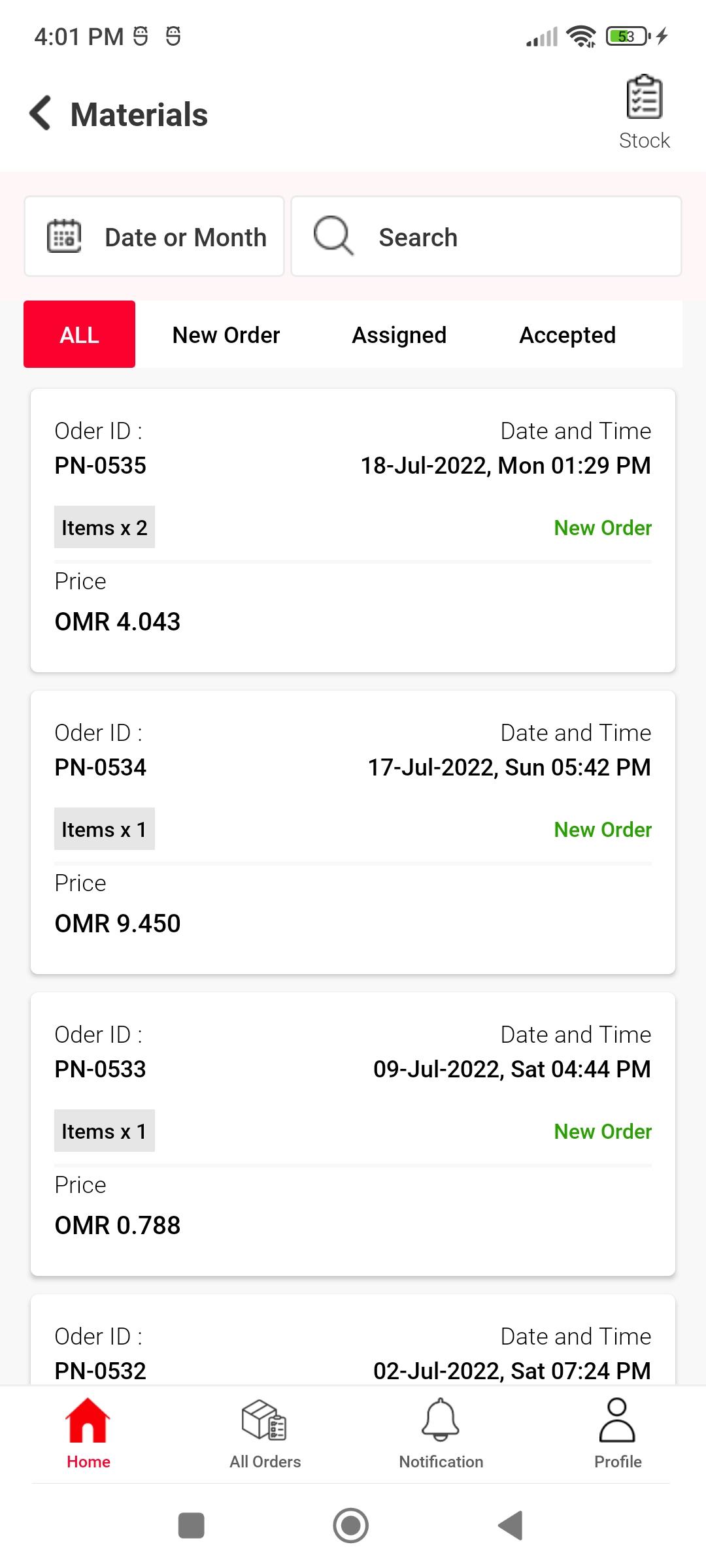Open order PN-0532
This screenshot has width=706, height=1568.
click(353, 1339)
